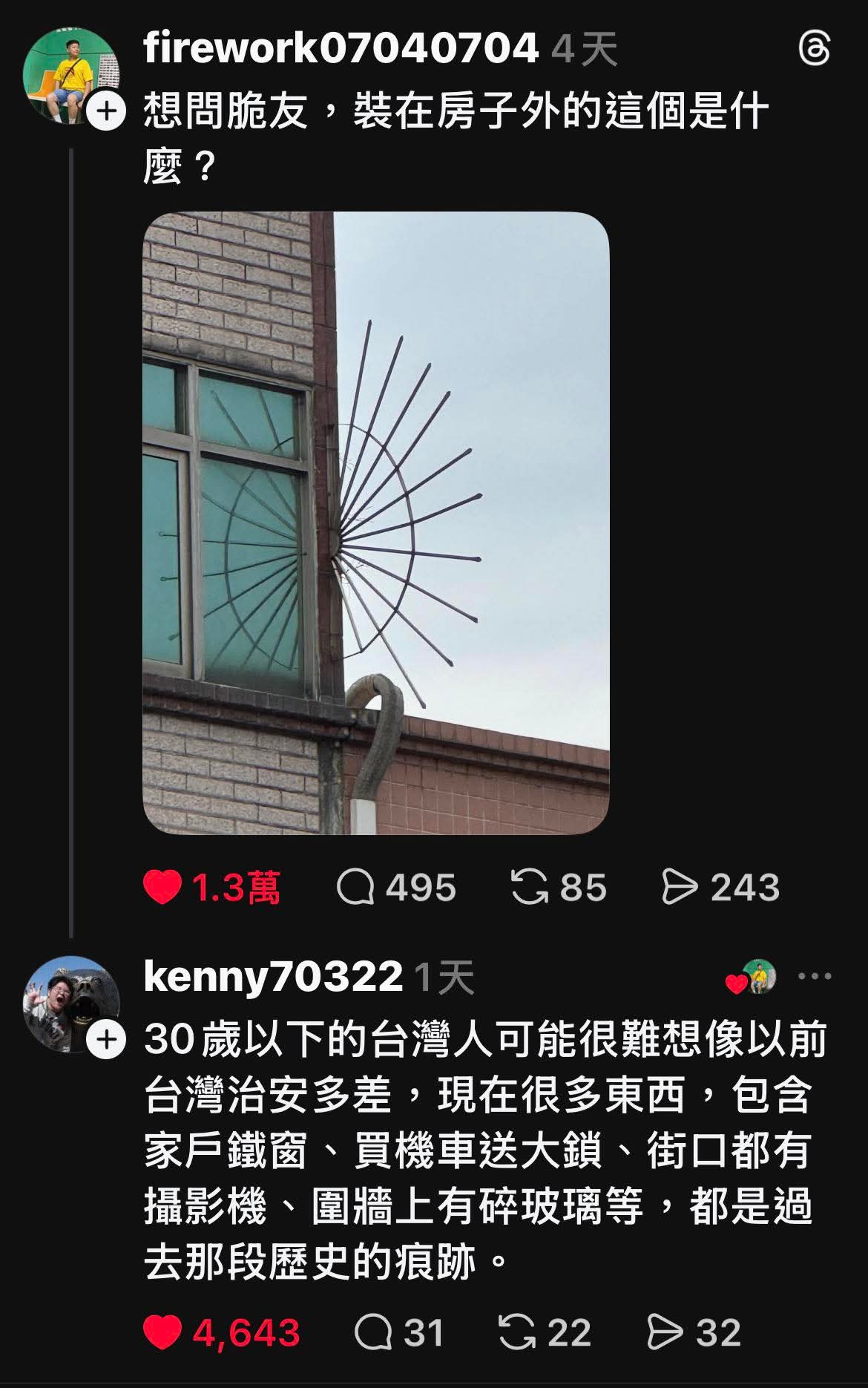Image resolution: width=868 pixels, height=1388 pixels.
Task: Open the photo of the metal spikes
Action: 375,523
